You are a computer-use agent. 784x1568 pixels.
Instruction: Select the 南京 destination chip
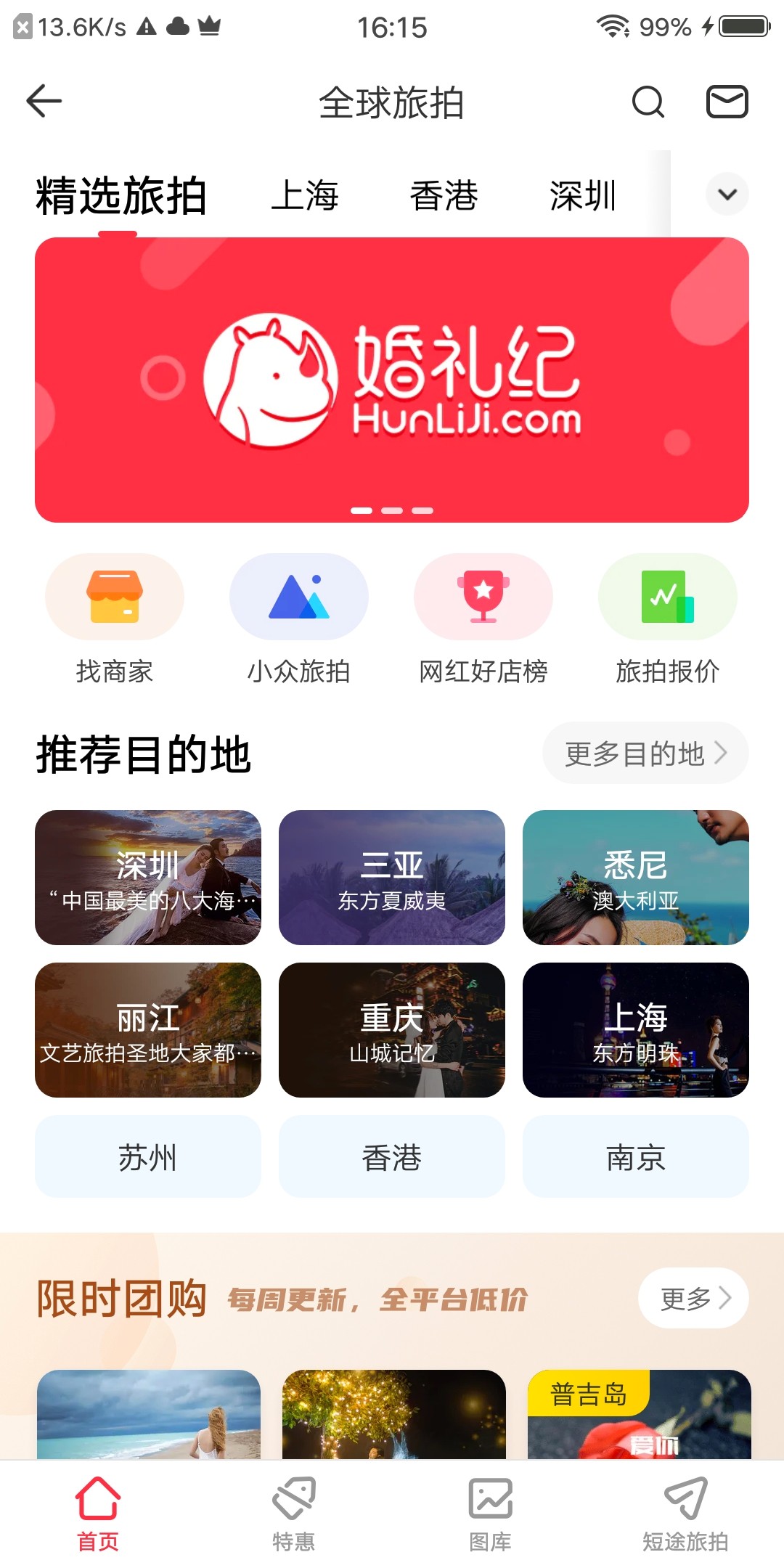coord(635,1157)
